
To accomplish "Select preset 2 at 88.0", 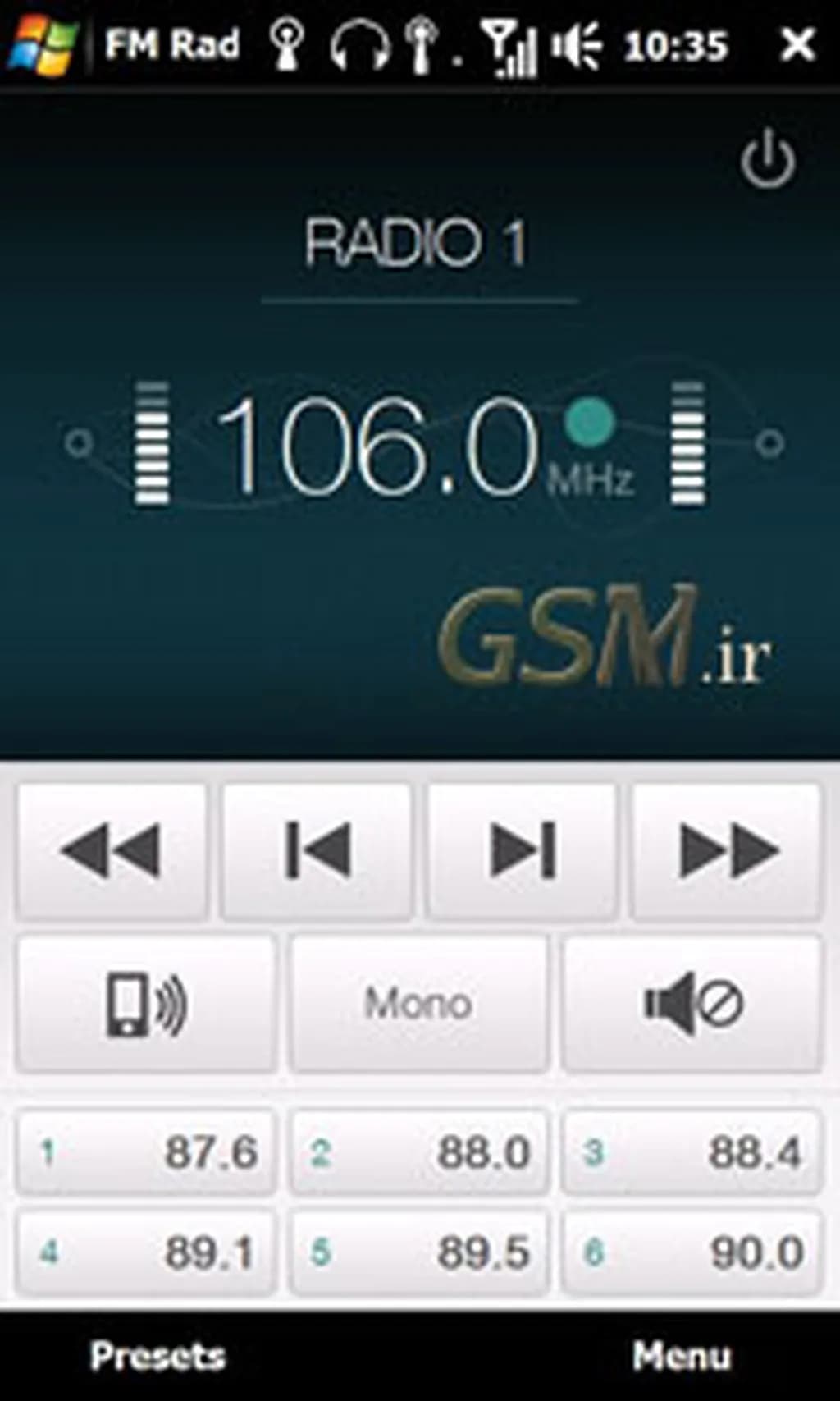I will (x=418, y=1151).
